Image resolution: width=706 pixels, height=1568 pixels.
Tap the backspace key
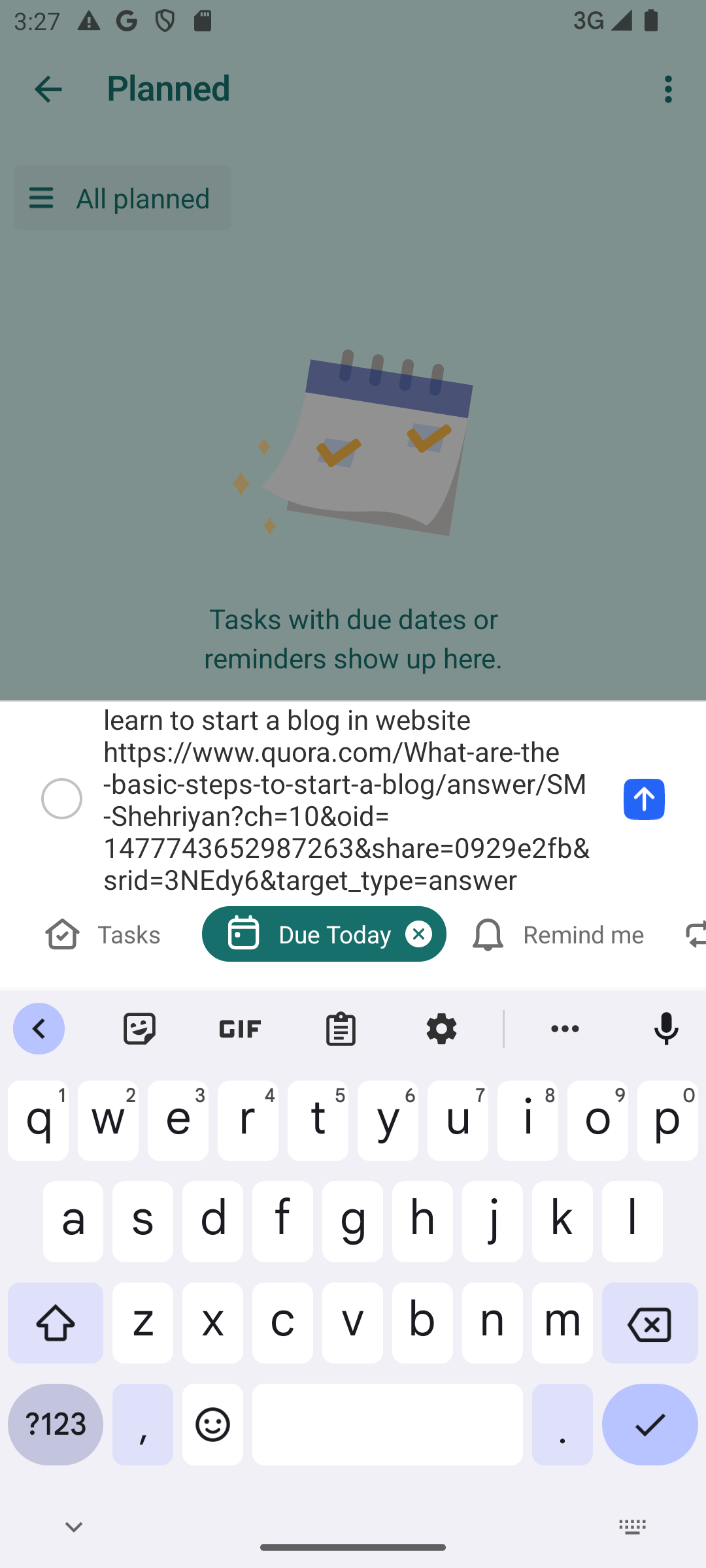pyautogui.click(x=650, y=1323)
